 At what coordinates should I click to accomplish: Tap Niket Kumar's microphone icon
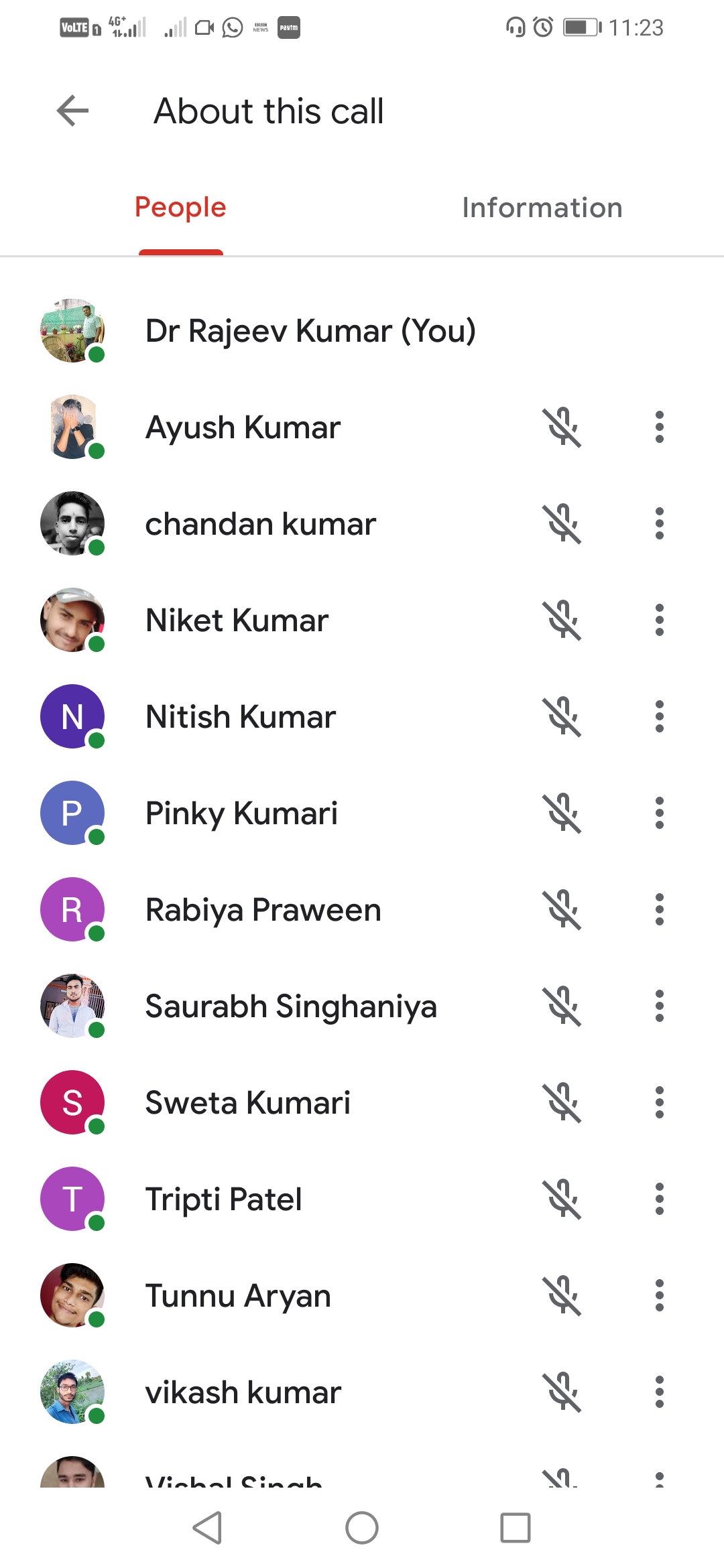[562, 620]
